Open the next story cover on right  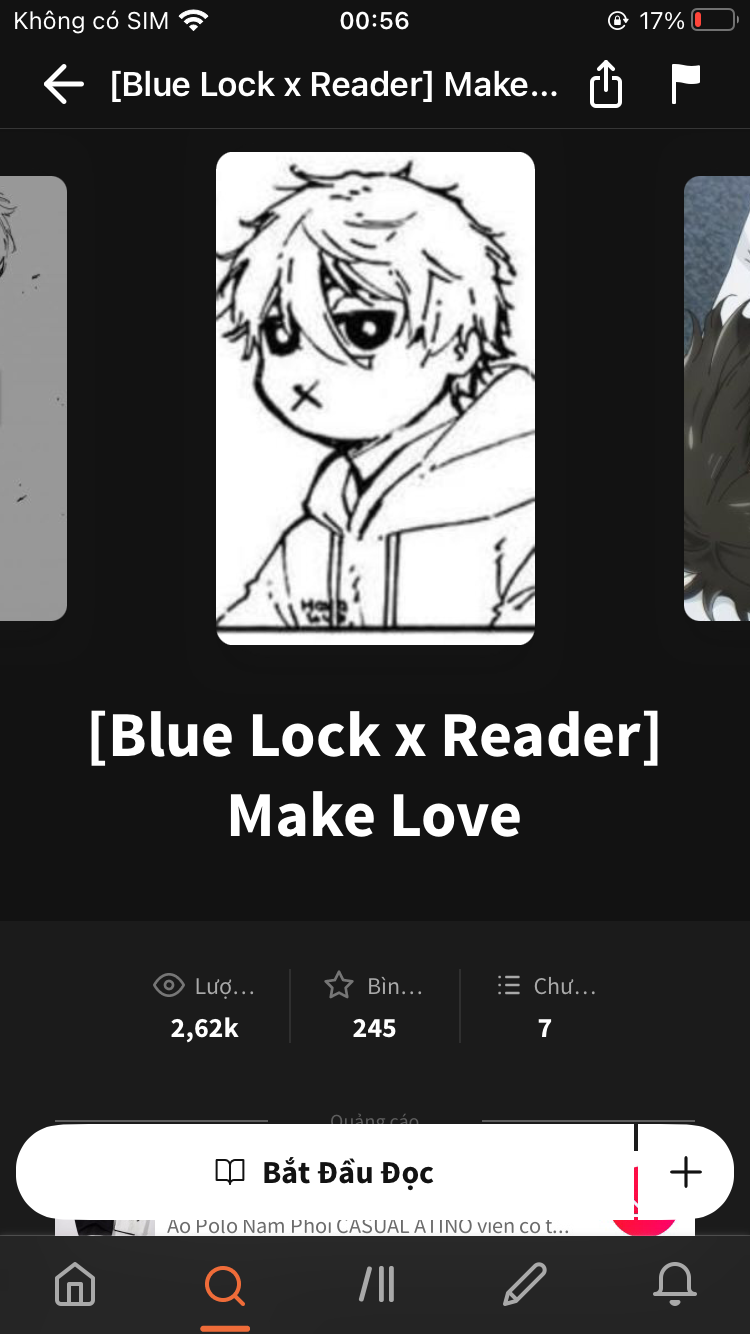point(718,398)
